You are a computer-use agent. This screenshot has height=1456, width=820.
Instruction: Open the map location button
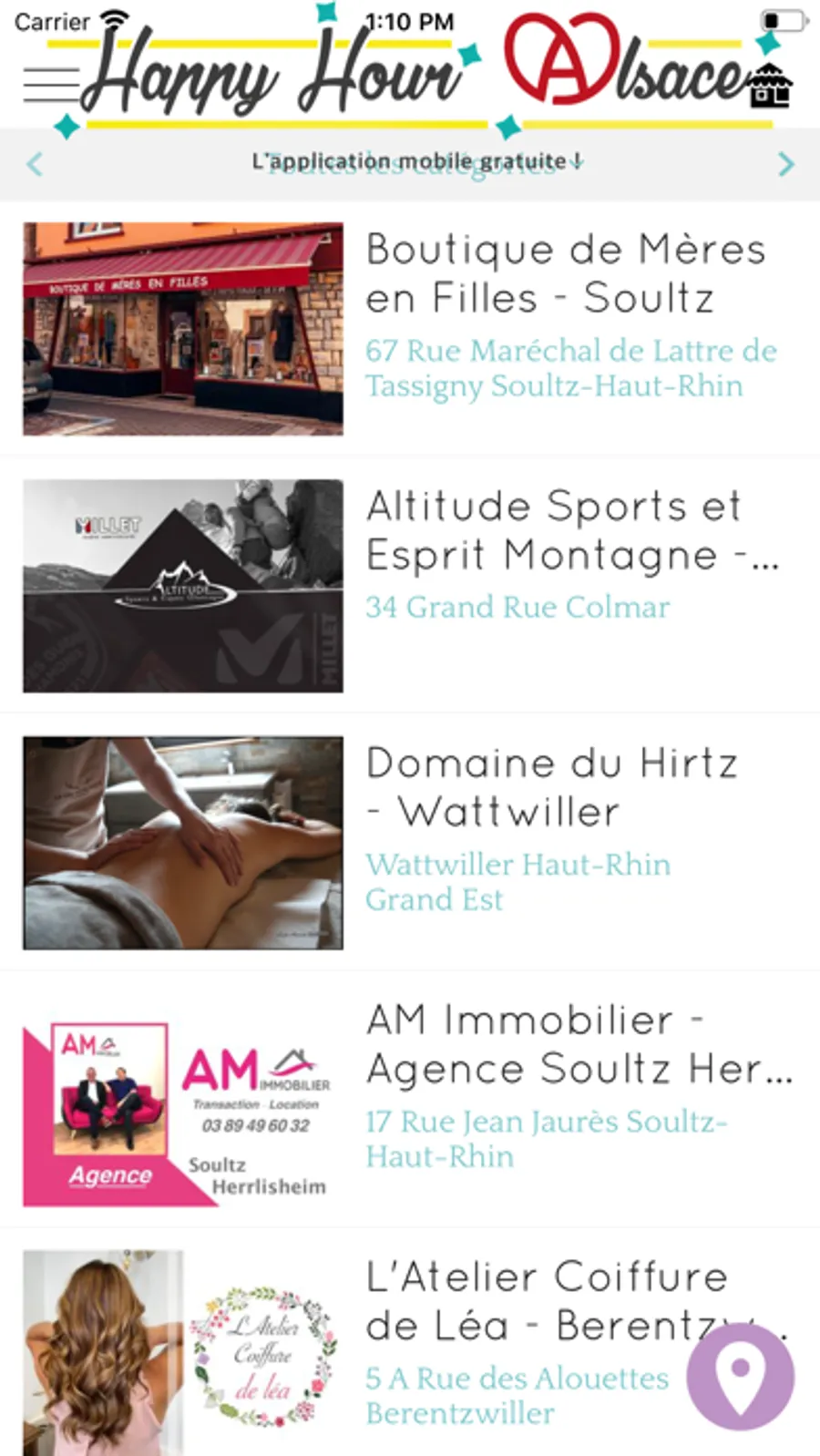point(740,1376)
